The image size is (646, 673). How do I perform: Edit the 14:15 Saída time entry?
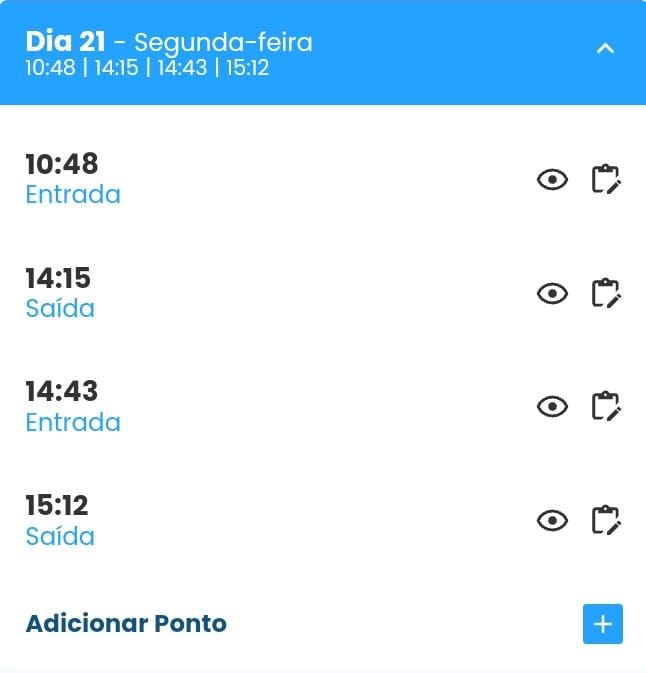(606, 294)
